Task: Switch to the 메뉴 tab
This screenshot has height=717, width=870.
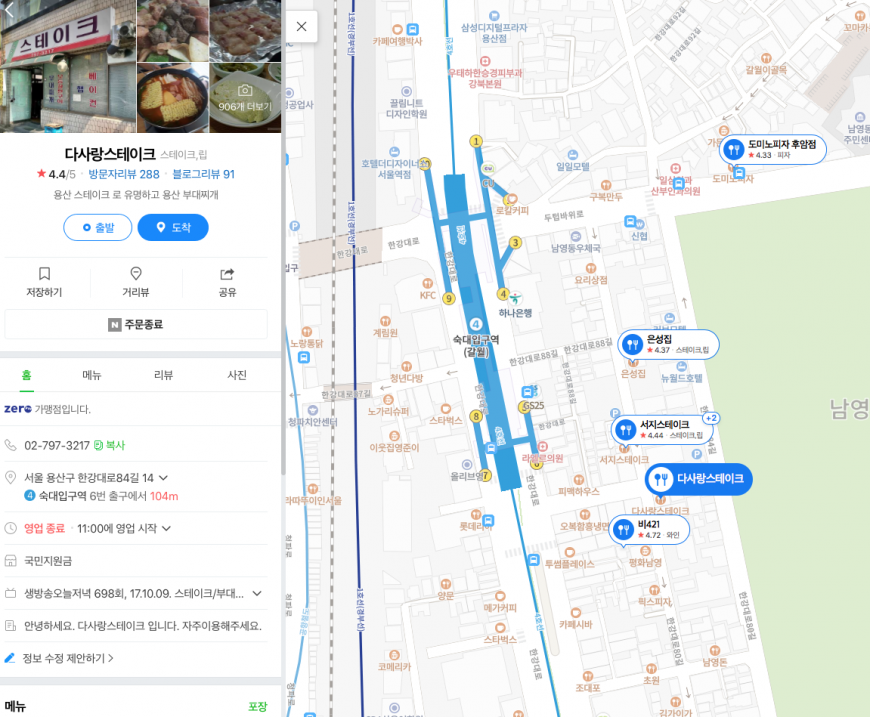Action: 91,375
